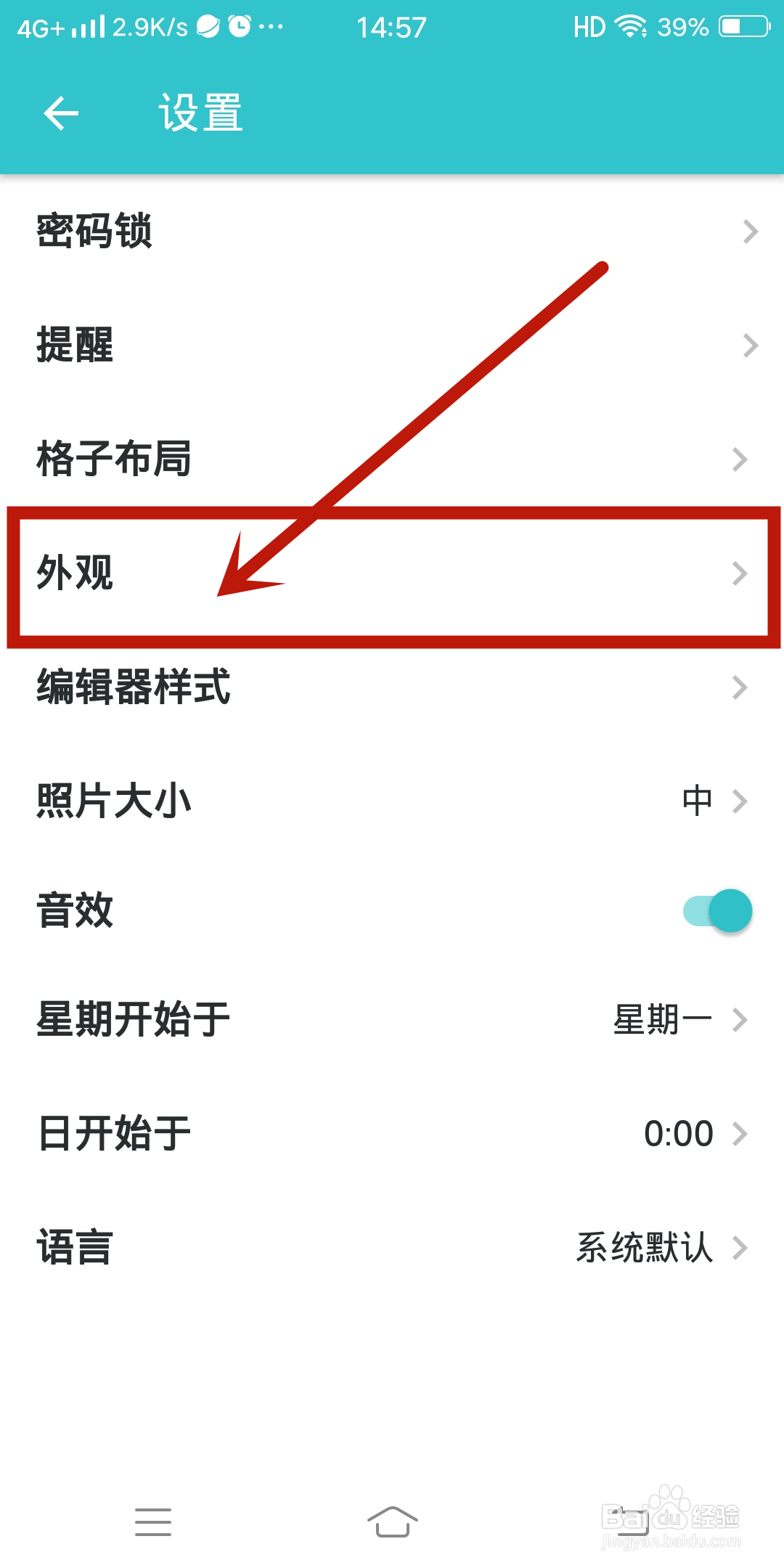The image size is (784, 1568).
Task: Tap the recents icon at bottom right
Action: point(631,1521)
